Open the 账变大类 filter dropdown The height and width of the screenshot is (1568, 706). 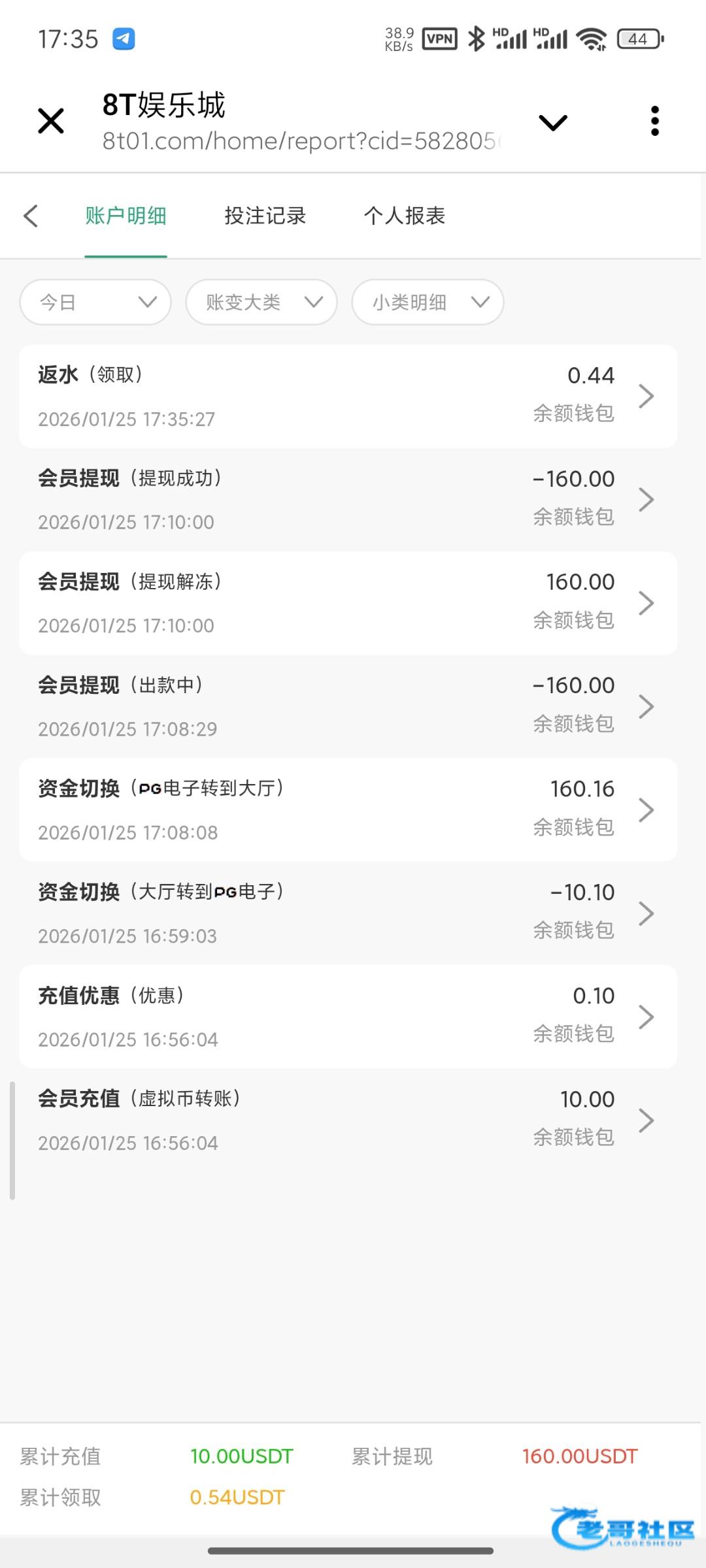tap(261, 302)
